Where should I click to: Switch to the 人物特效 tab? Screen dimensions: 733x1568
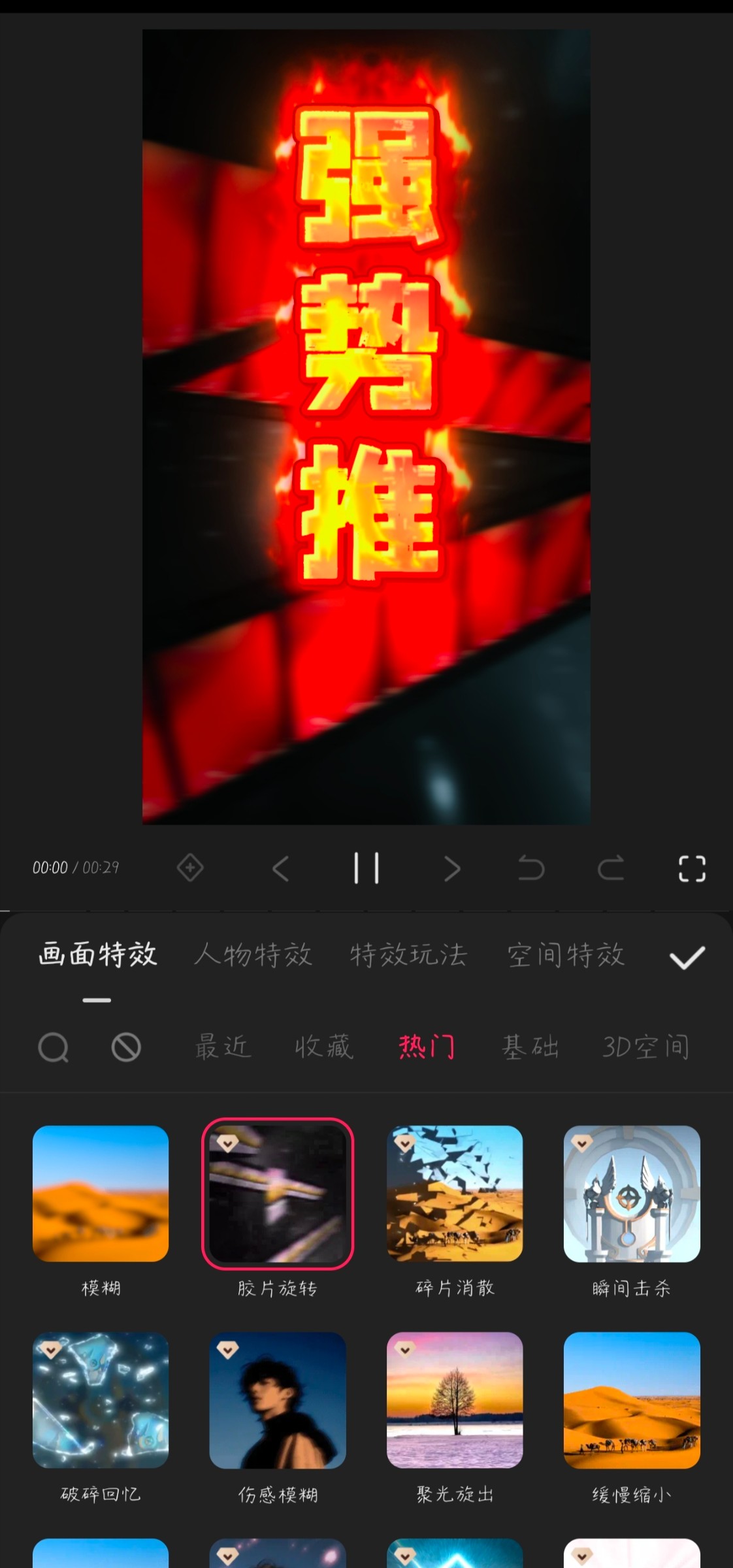(253, 955)
